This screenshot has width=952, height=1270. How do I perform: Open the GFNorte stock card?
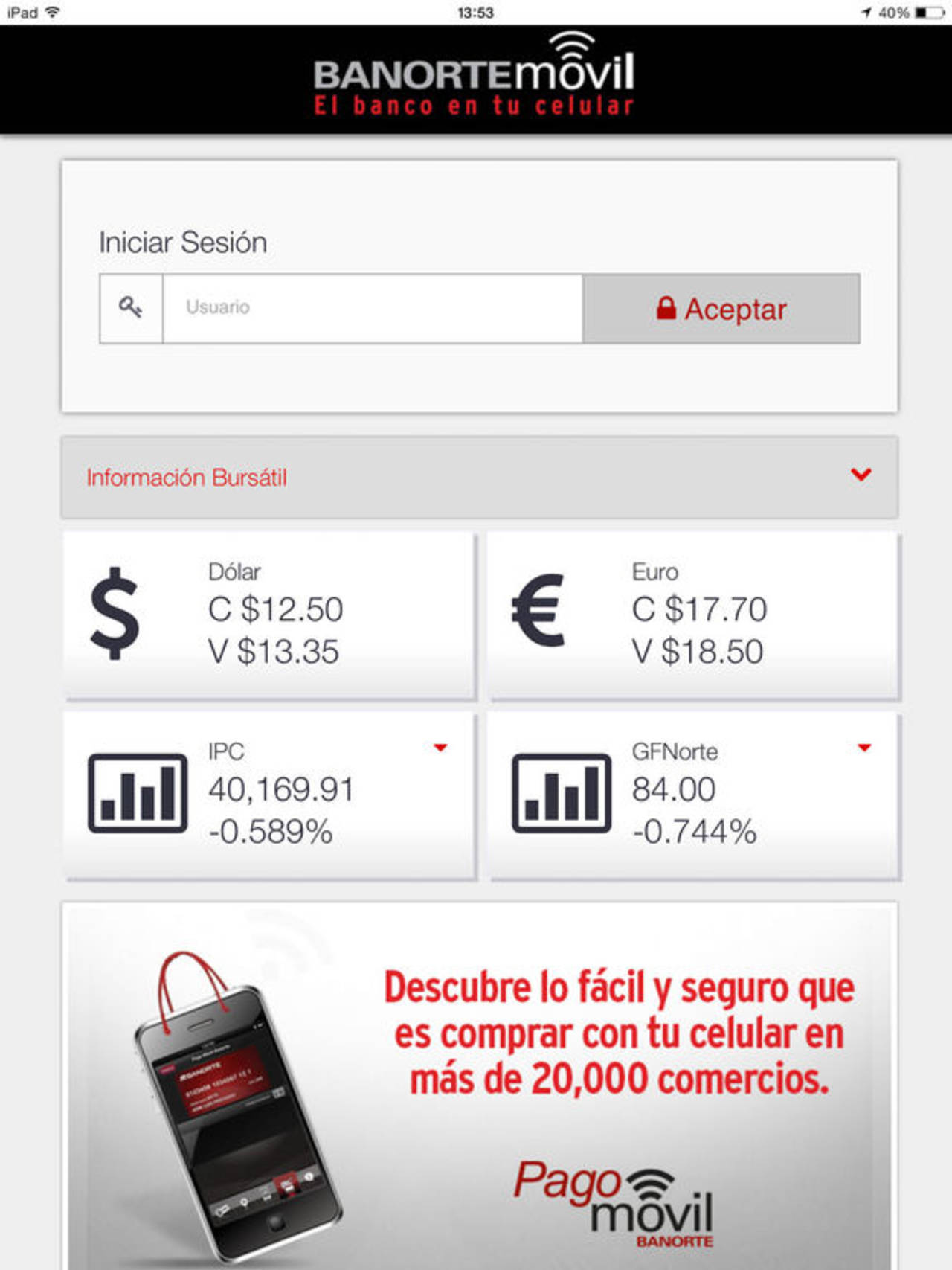click(693, 795)
